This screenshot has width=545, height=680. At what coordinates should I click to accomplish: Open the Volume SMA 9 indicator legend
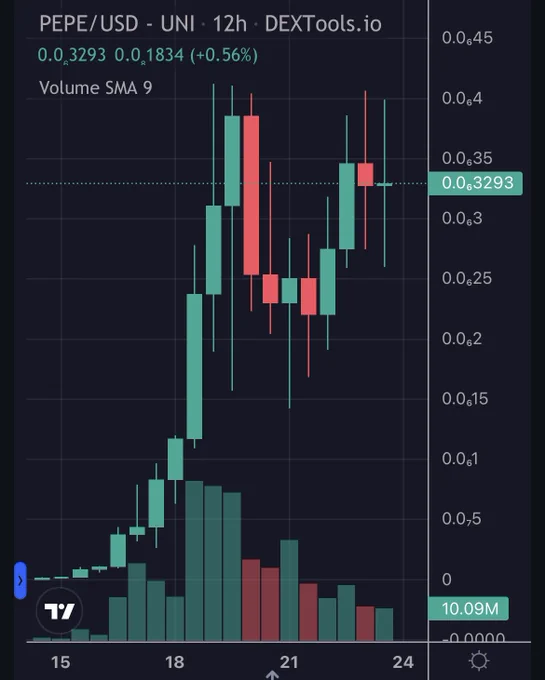click(x=95, y=88)
